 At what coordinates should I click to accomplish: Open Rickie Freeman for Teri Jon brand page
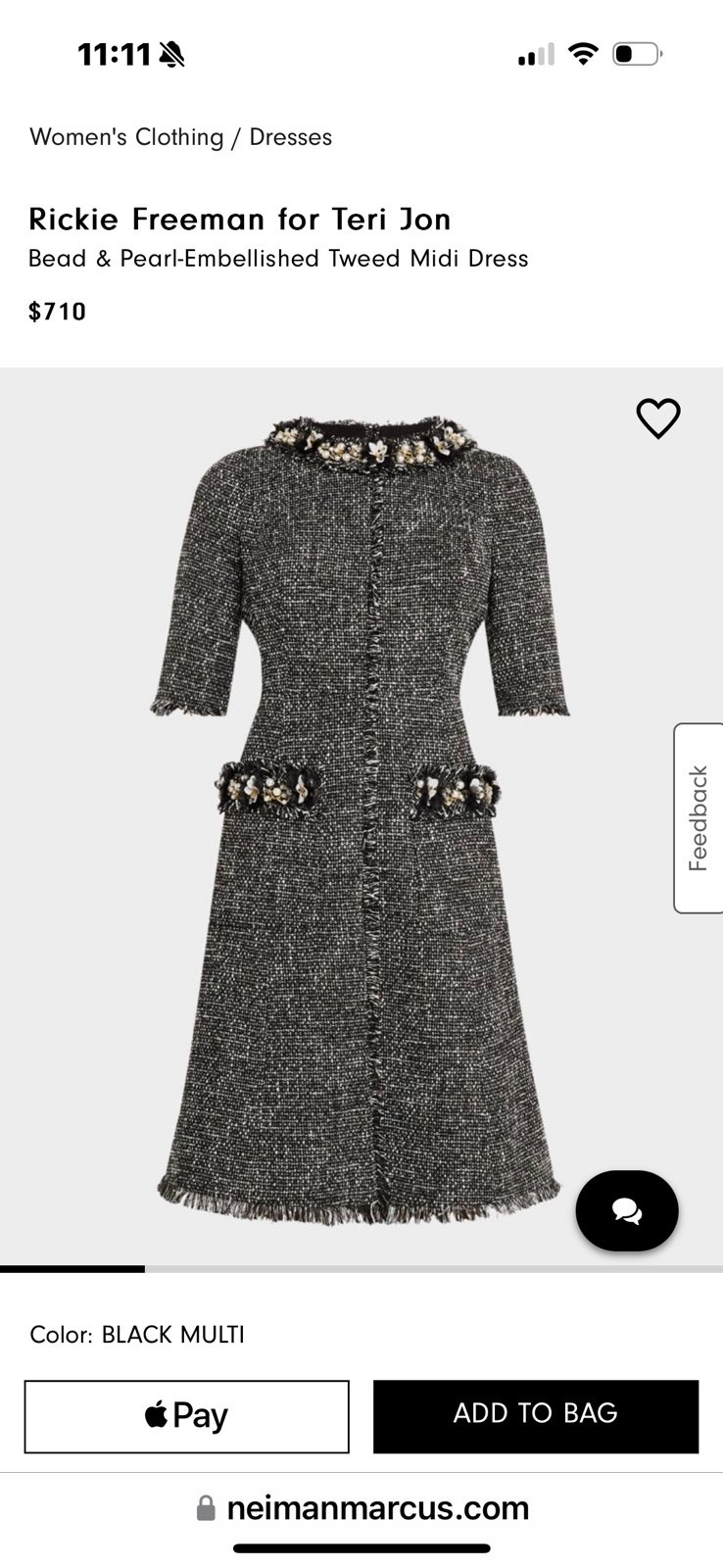point(240,219)
